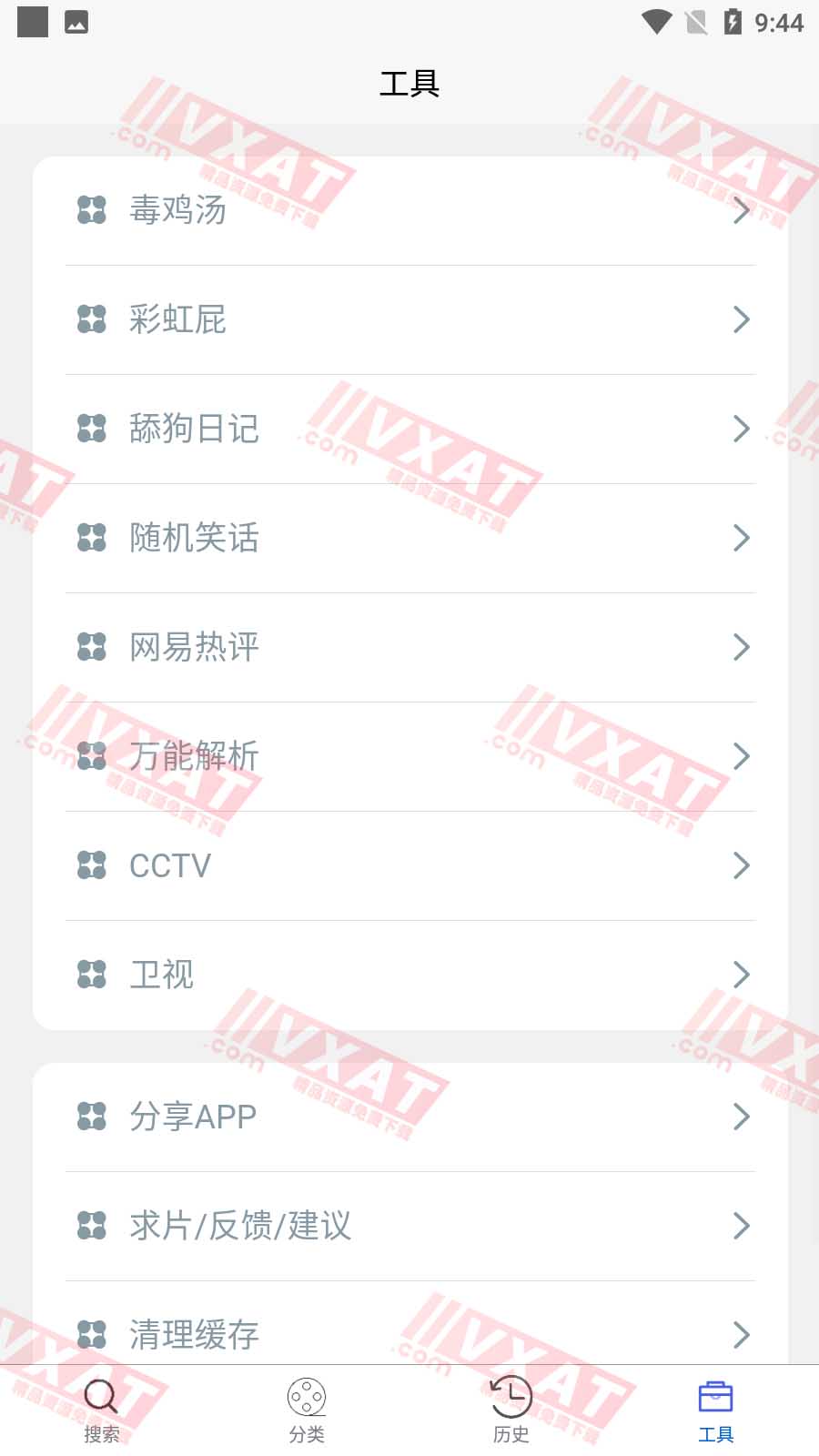Tap 清理缓存 to clear cache
The image size is (819, 1456).
pos(409,1333)
